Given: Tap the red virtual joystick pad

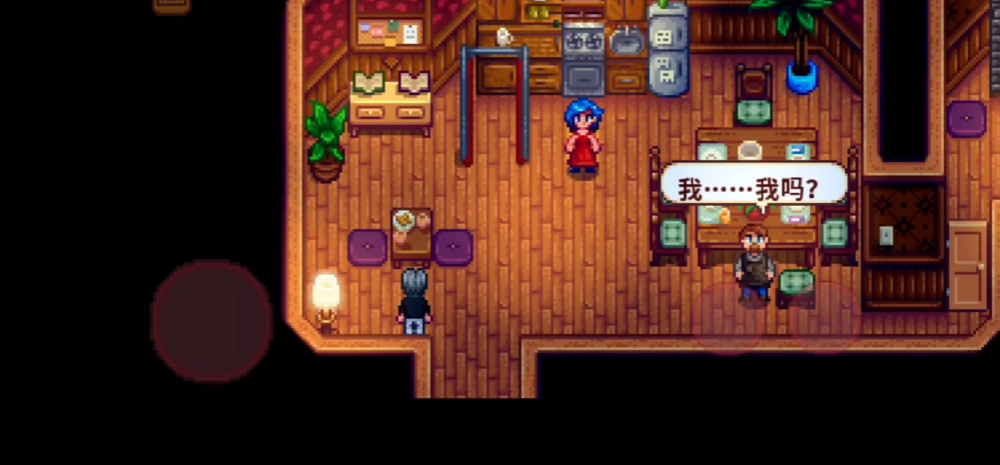Looking at the screenshot, I should (211, 321).
